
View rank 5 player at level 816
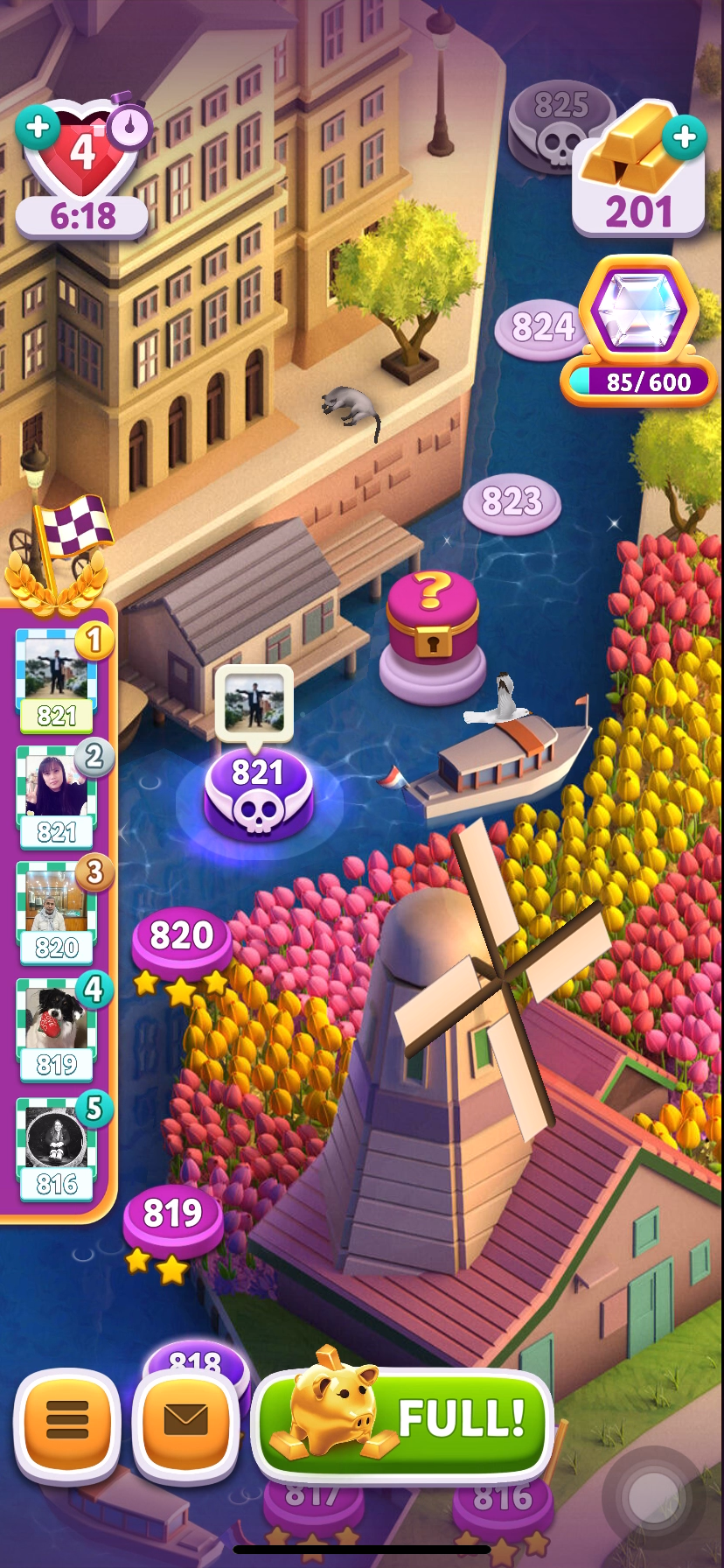pyautogui.click(x=57, y=1145)
